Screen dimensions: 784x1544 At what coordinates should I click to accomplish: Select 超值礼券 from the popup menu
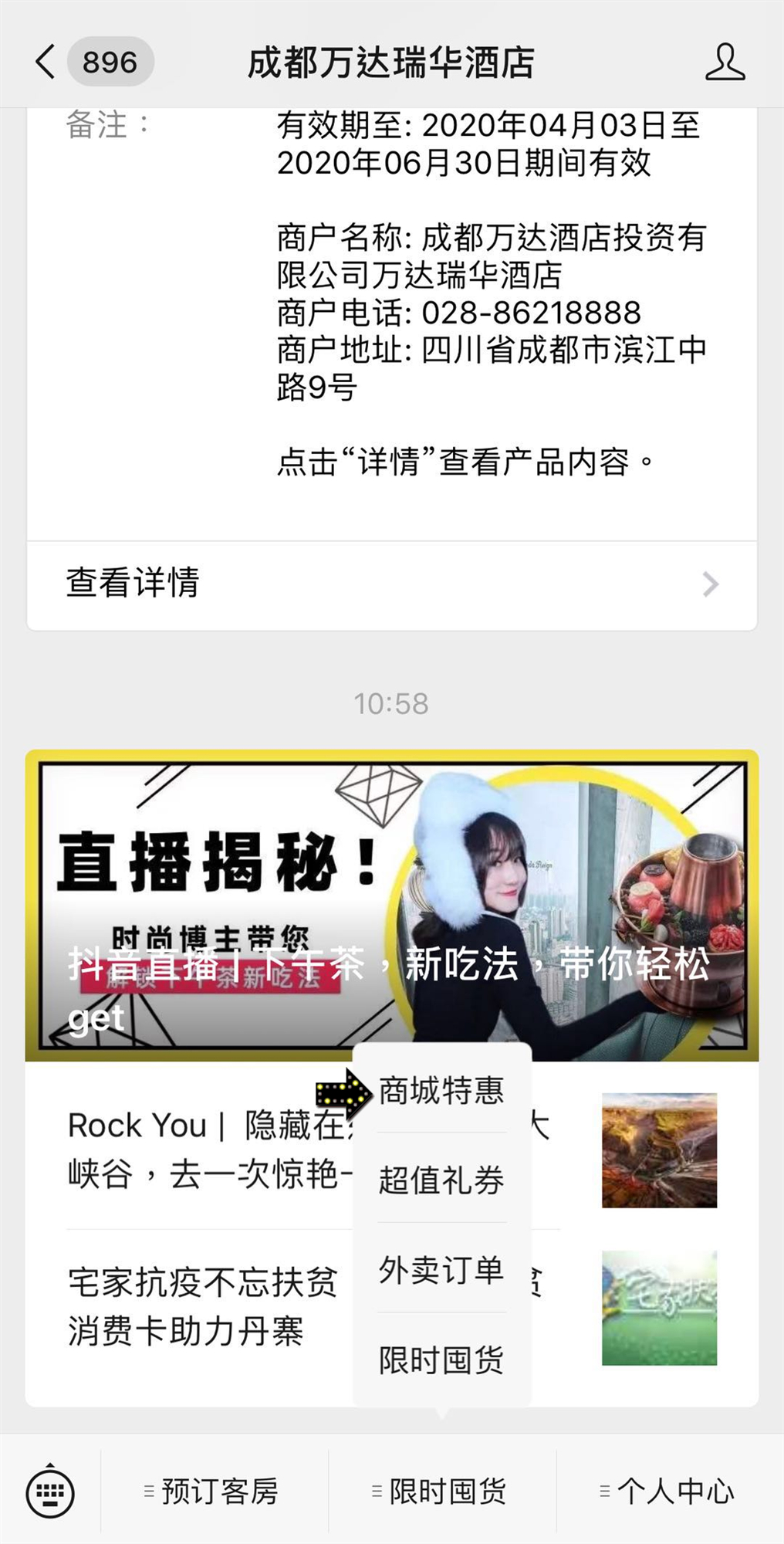coord(441,1180)
